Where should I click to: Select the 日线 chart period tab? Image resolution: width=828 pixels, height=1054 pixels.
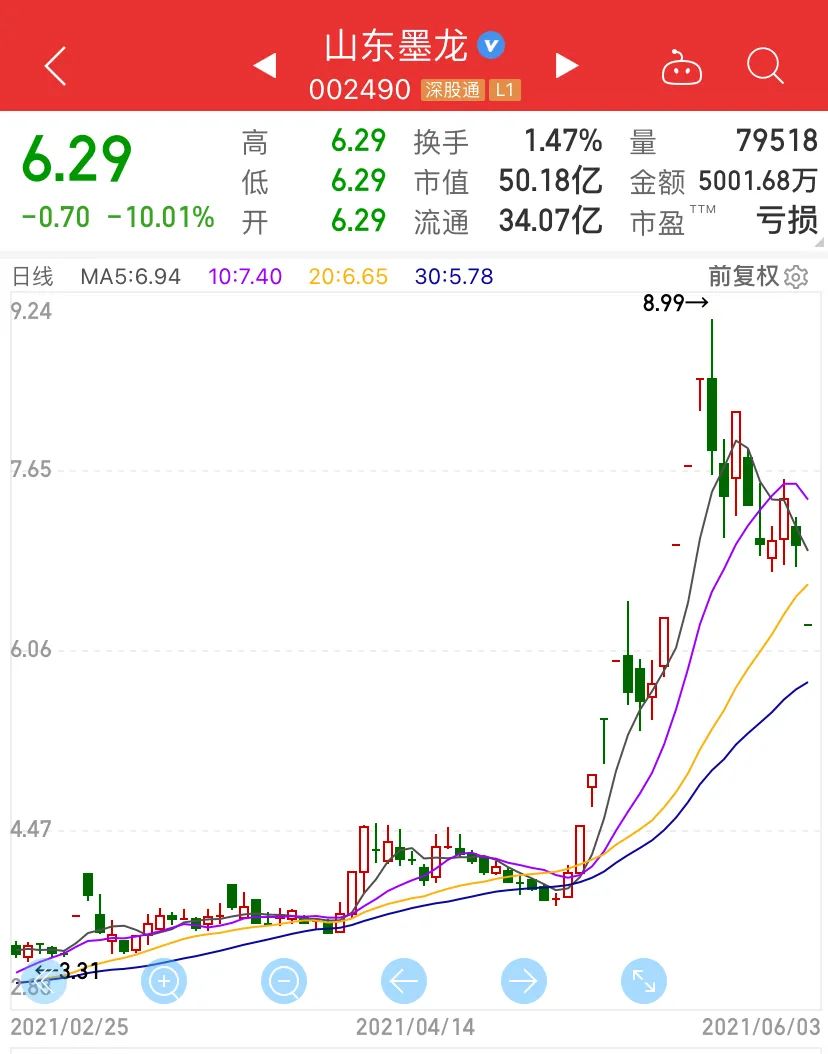point(31,276)
